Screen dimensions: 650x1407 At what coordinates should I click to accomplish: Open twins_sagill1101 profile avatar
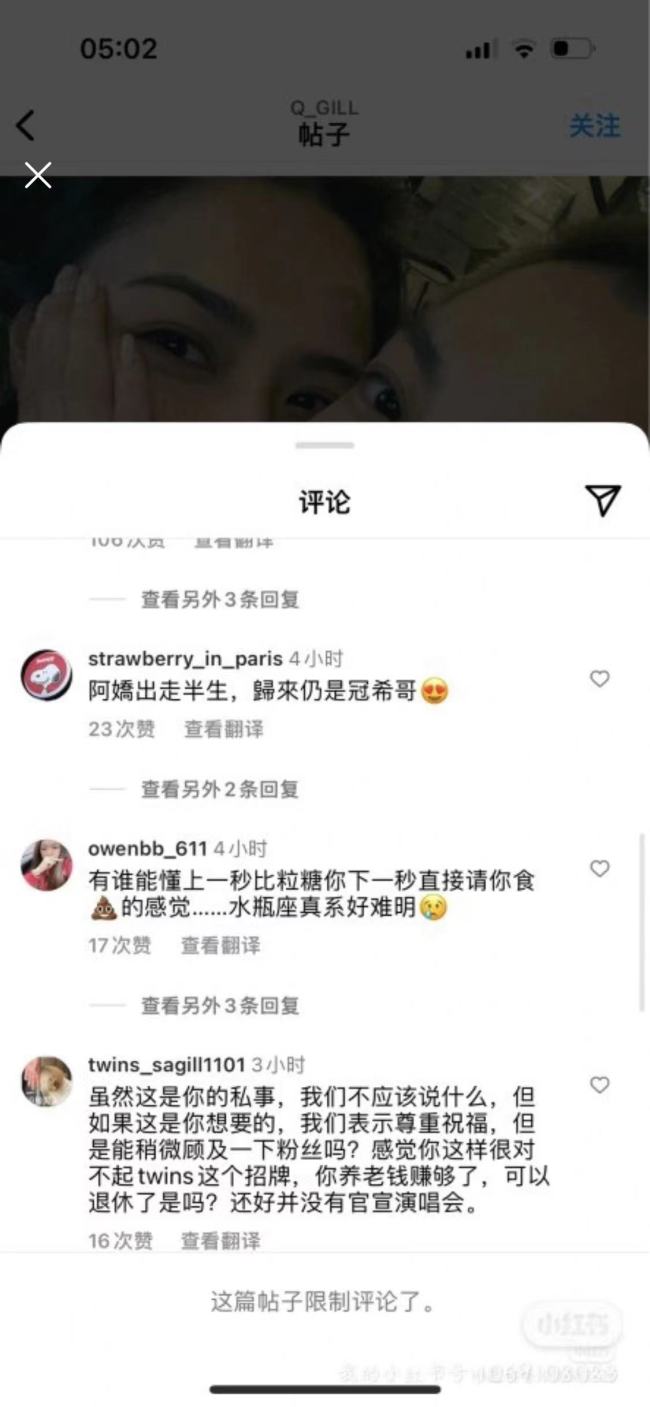pos(46,1081)
